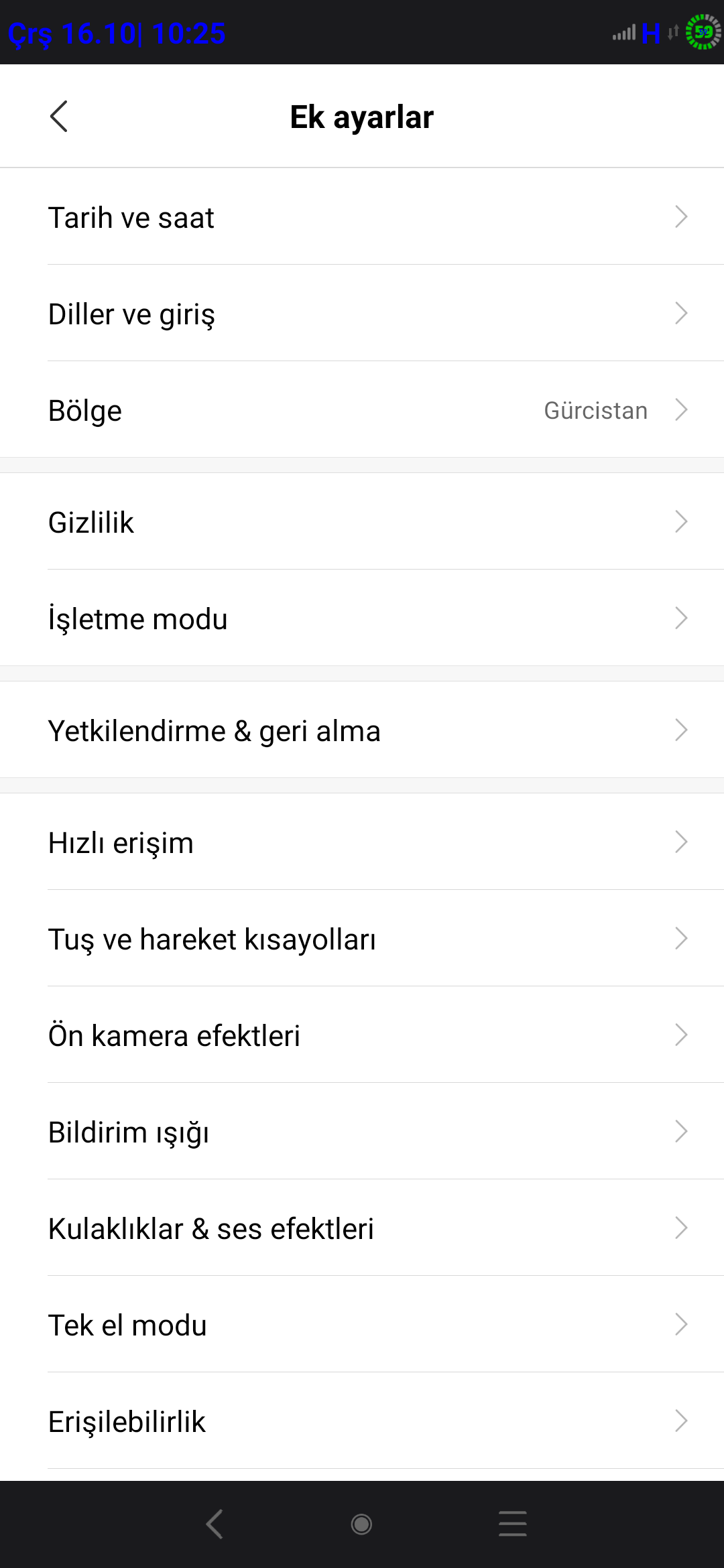Screen dimensions: 724x1568
Task: Change the Bölge region setting
Action: tap(362, 409)
